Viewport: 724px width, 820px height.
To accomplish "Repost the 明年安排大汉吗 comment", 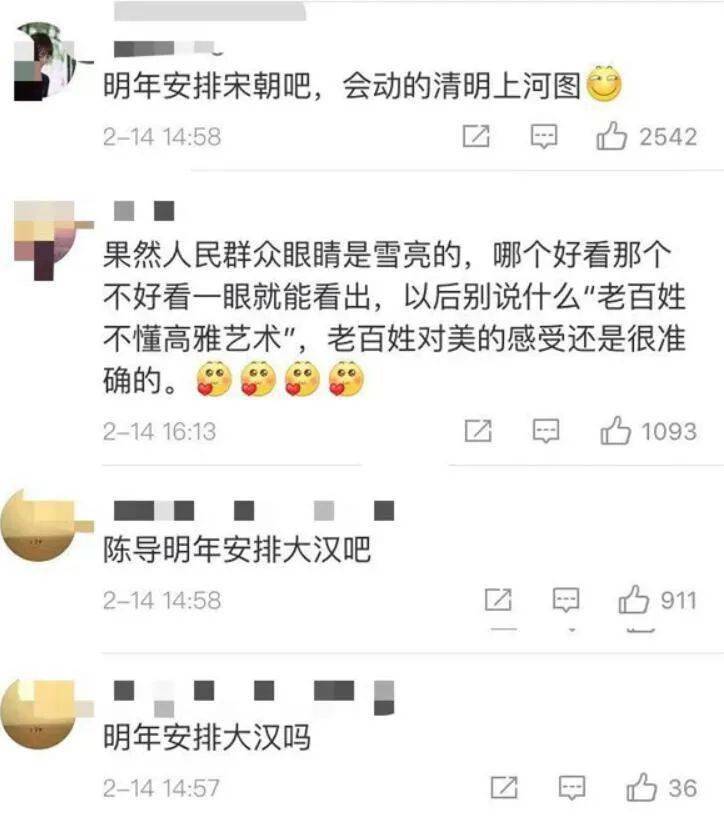I will [x=506, y=787].
